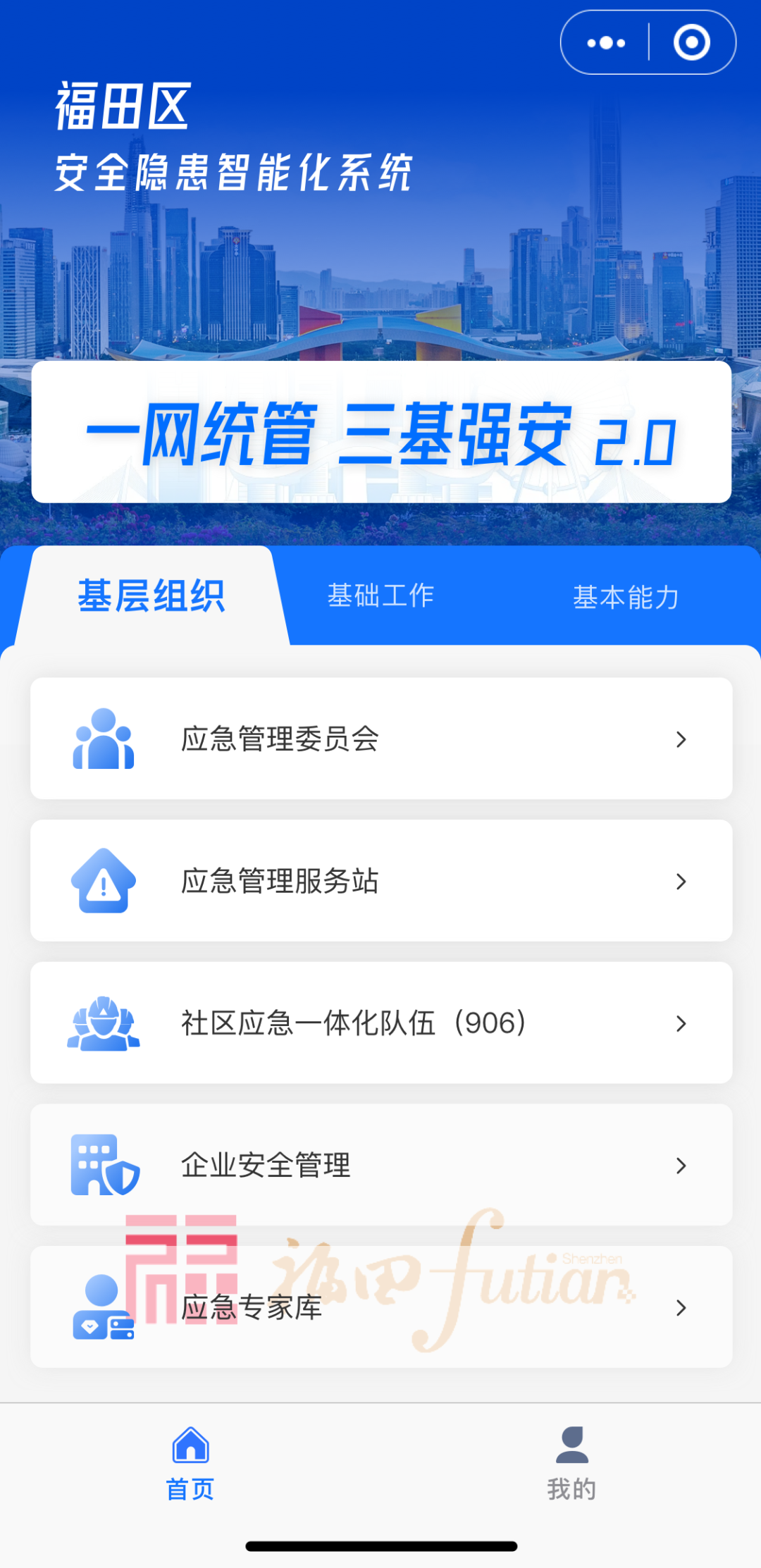Image resolution: width=761 pixels, height=1568 pixels.
Task: Open 应急管理服务站 row
Action: [381, 881]
